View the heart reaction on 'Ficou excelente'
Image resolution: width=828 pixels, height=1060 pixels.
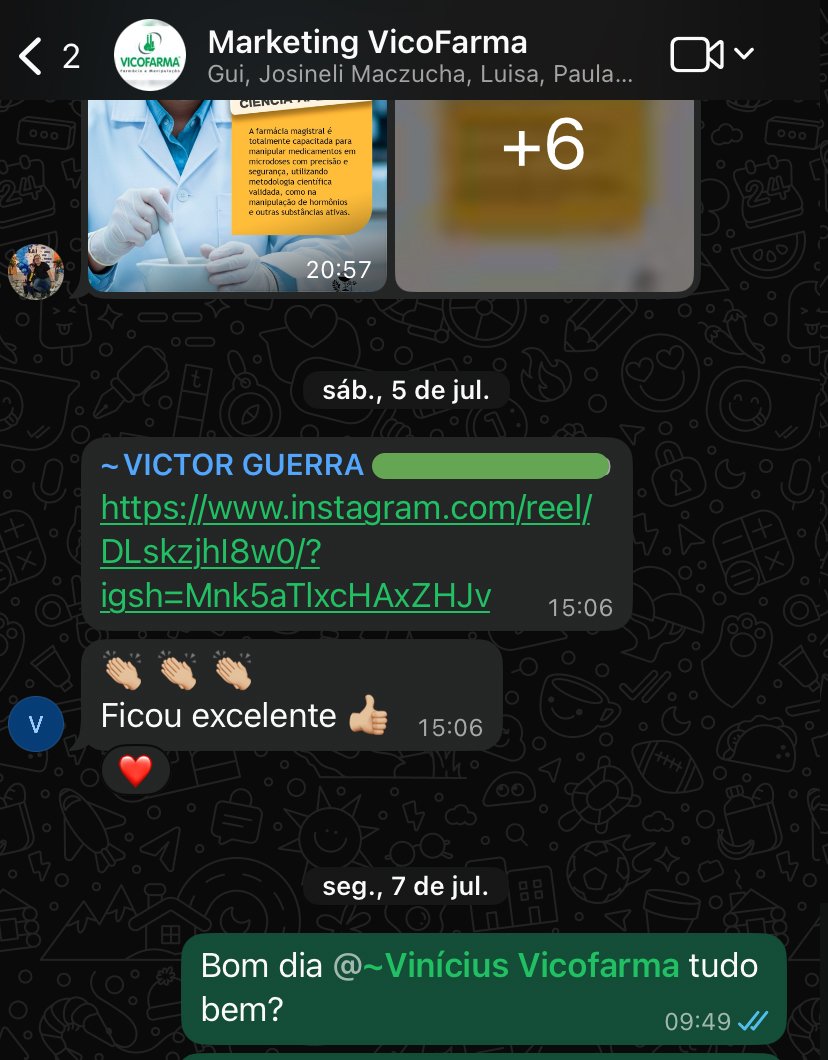click(135, 770)
